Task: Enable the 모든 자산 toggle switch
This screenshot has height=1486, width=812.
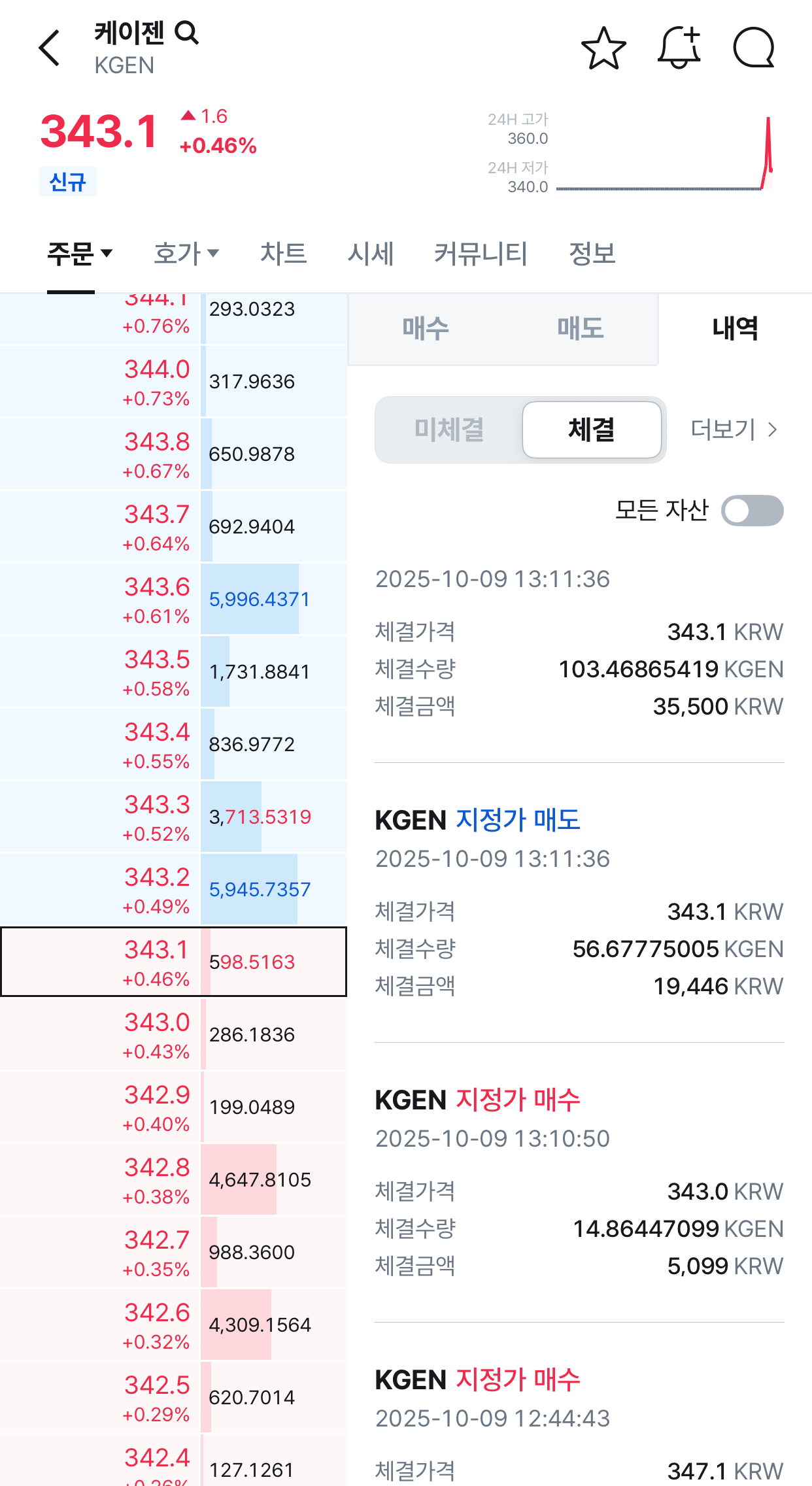Action: point(753,511)
